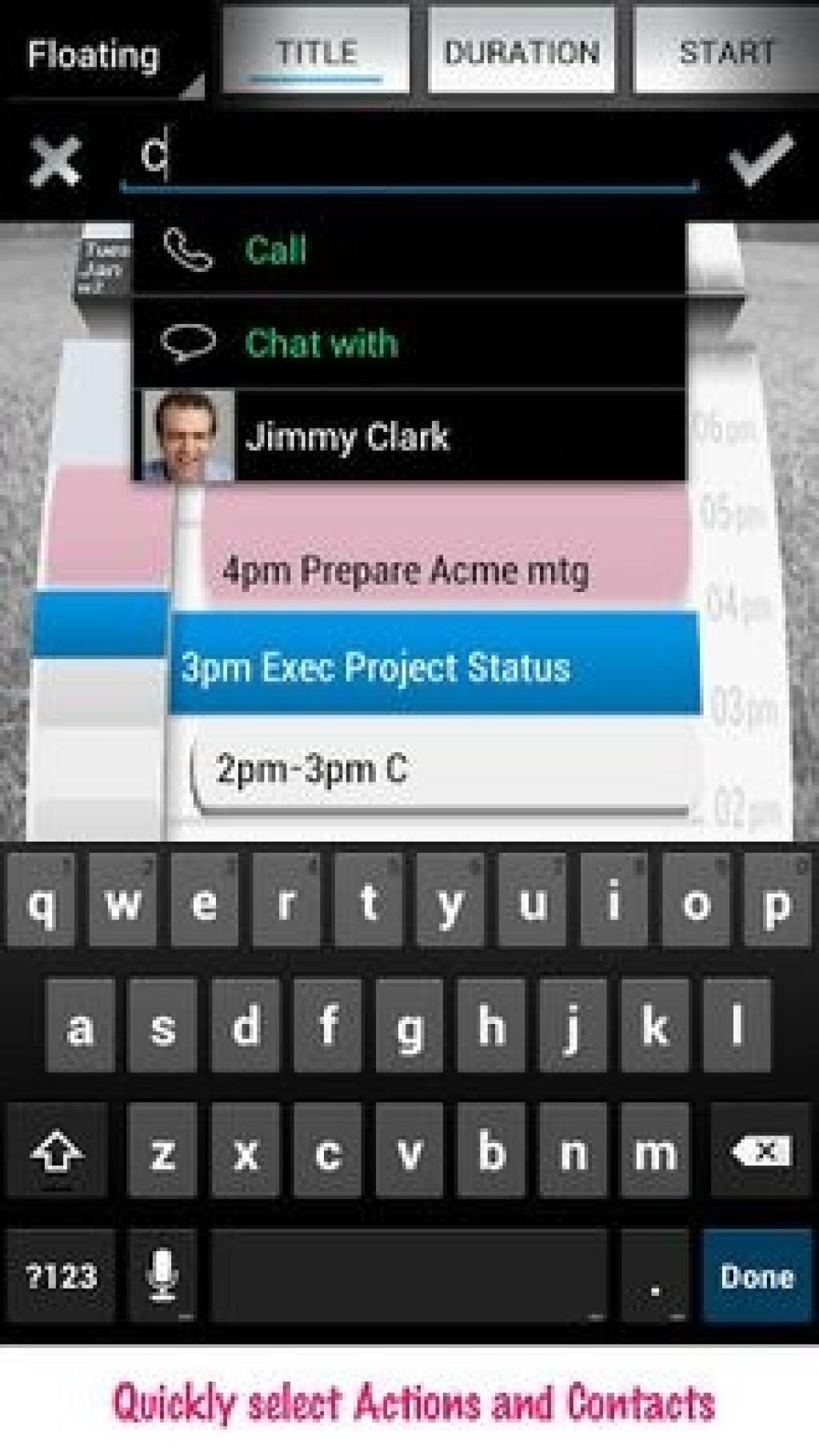Select the TITLE tab

tap(316, 53)
